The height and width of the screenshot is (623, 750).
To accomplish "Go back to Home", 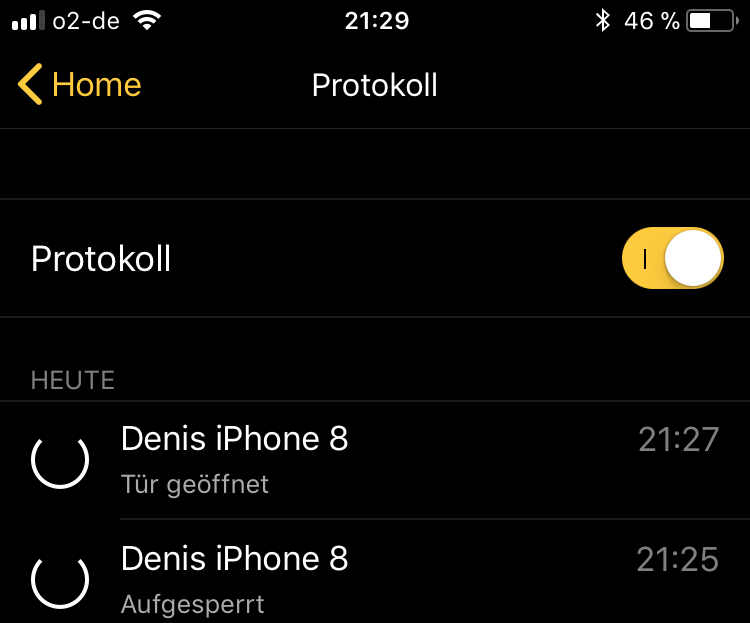I will [x=80, y=85].
